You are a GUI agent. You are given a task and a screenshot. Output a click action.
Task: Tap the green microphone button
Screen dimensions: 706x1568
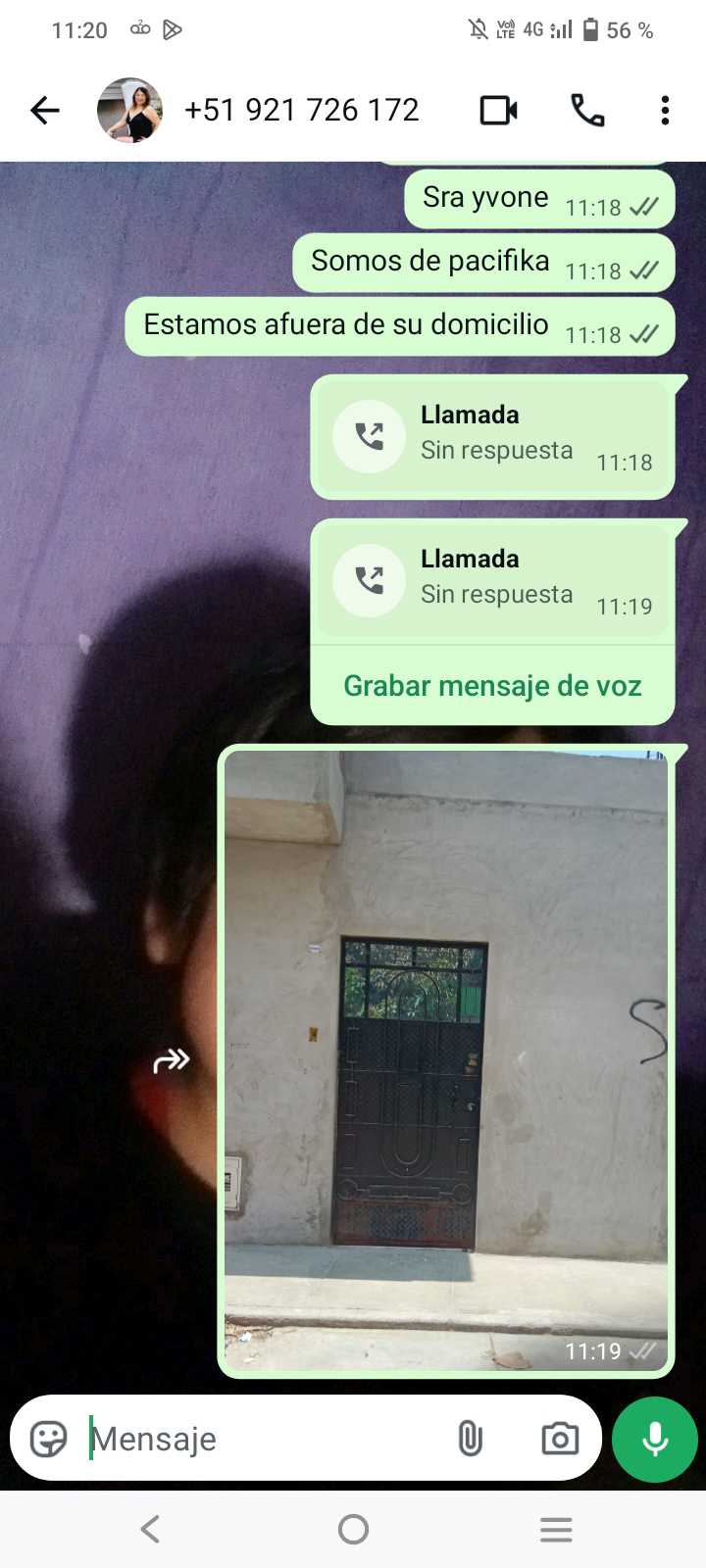pos(655,1439)
